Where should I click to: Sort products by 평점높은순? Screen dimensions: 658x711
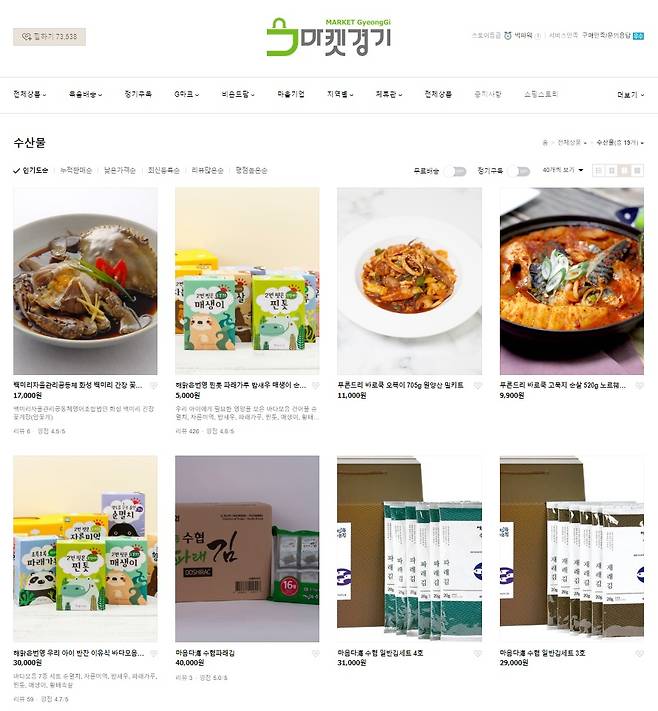(251, 170)
